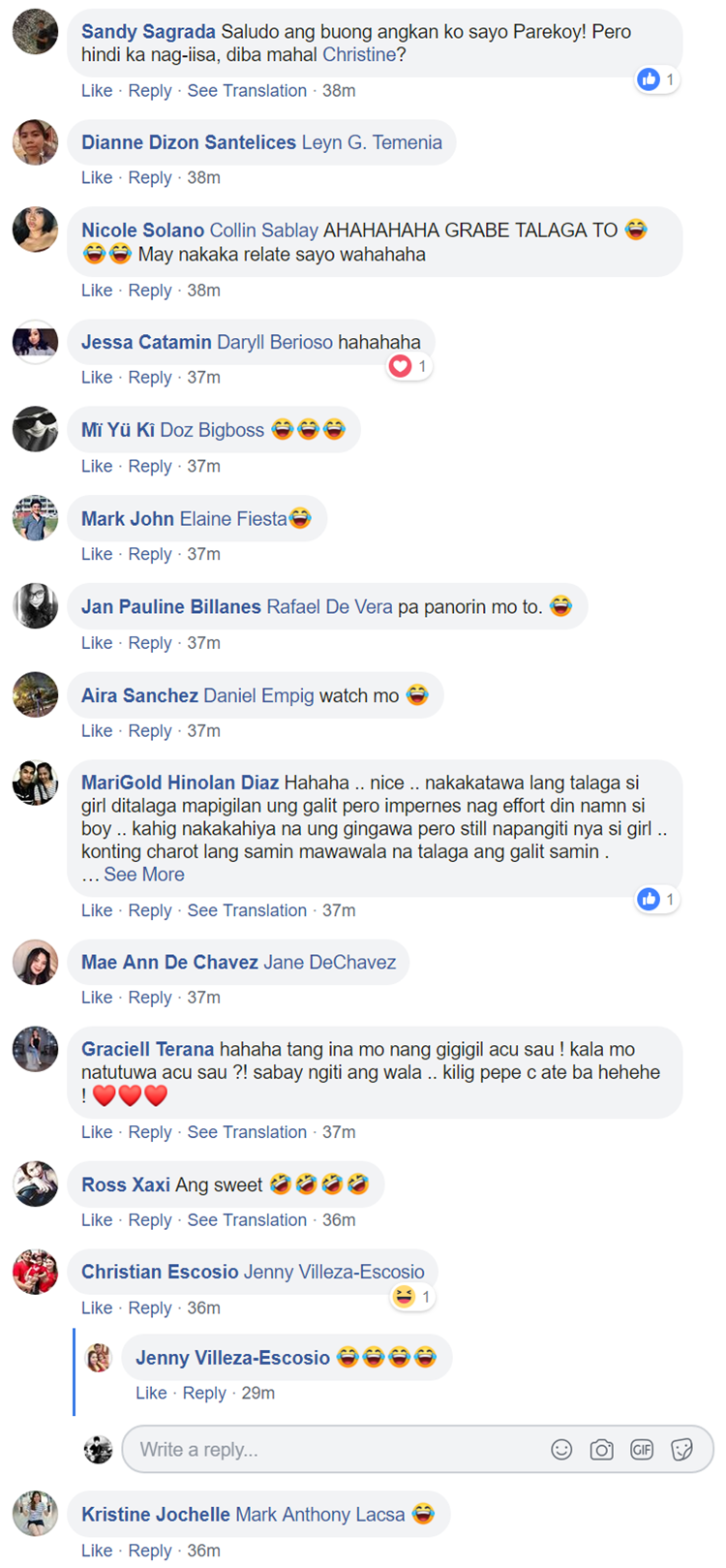Like Jenny Villeza-Escosio's reply
Image resolution: width=726 pixels, height=1568 pixels.
pos(151,1393)
